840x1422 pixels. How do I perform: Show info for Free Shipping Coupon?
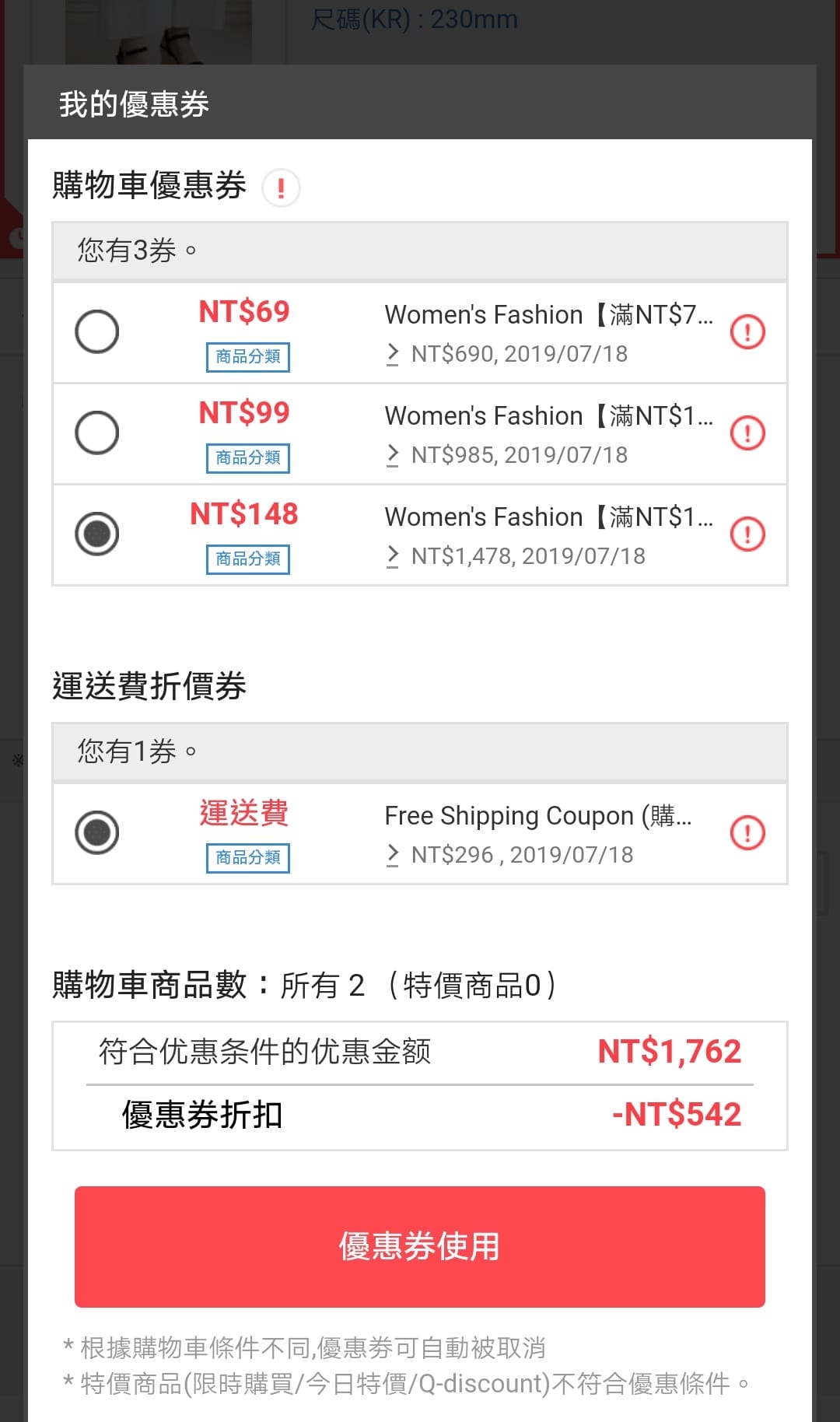747,833
